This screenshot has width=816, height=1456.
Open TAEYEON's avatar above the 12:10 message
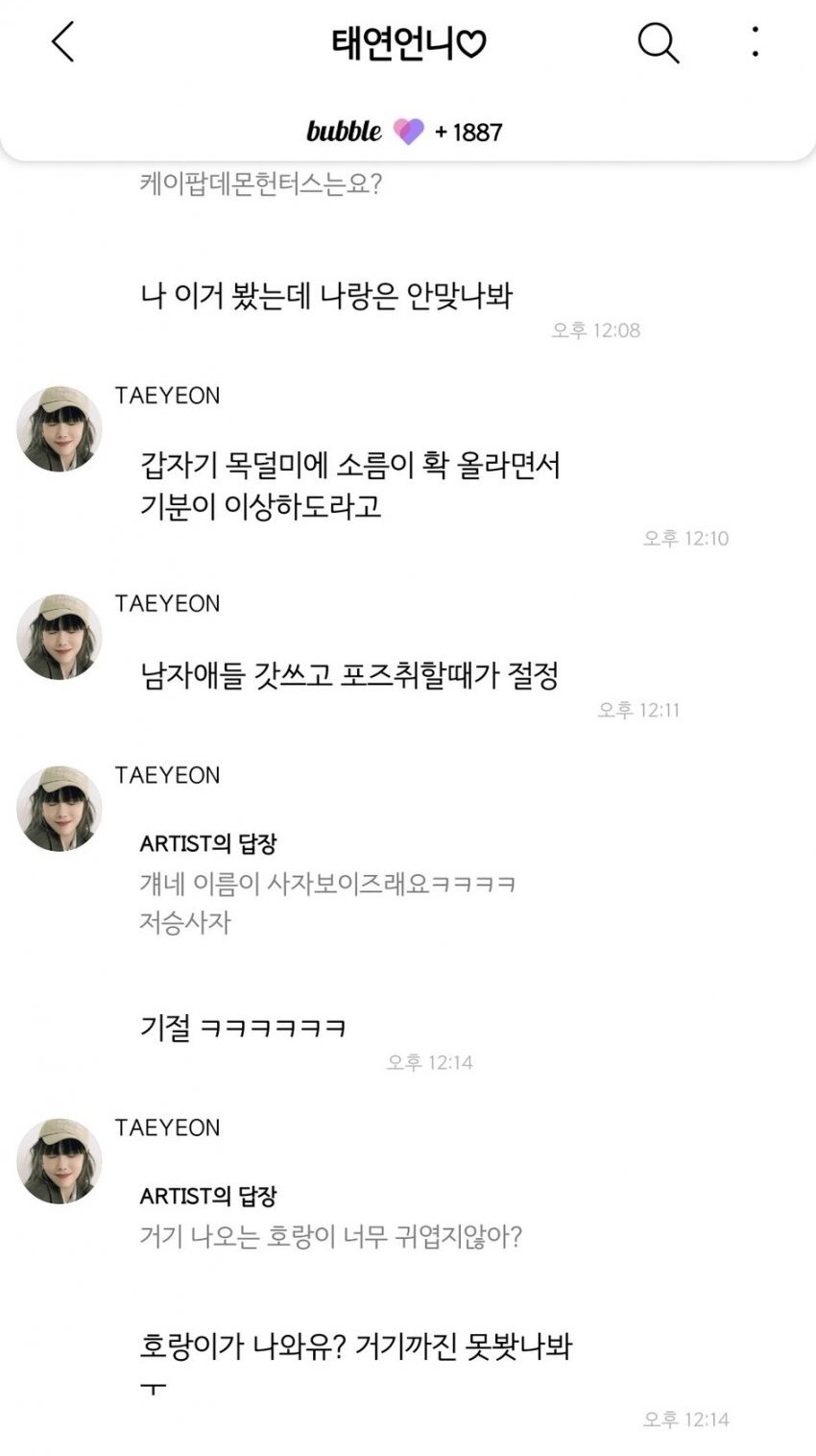[60, 428]
